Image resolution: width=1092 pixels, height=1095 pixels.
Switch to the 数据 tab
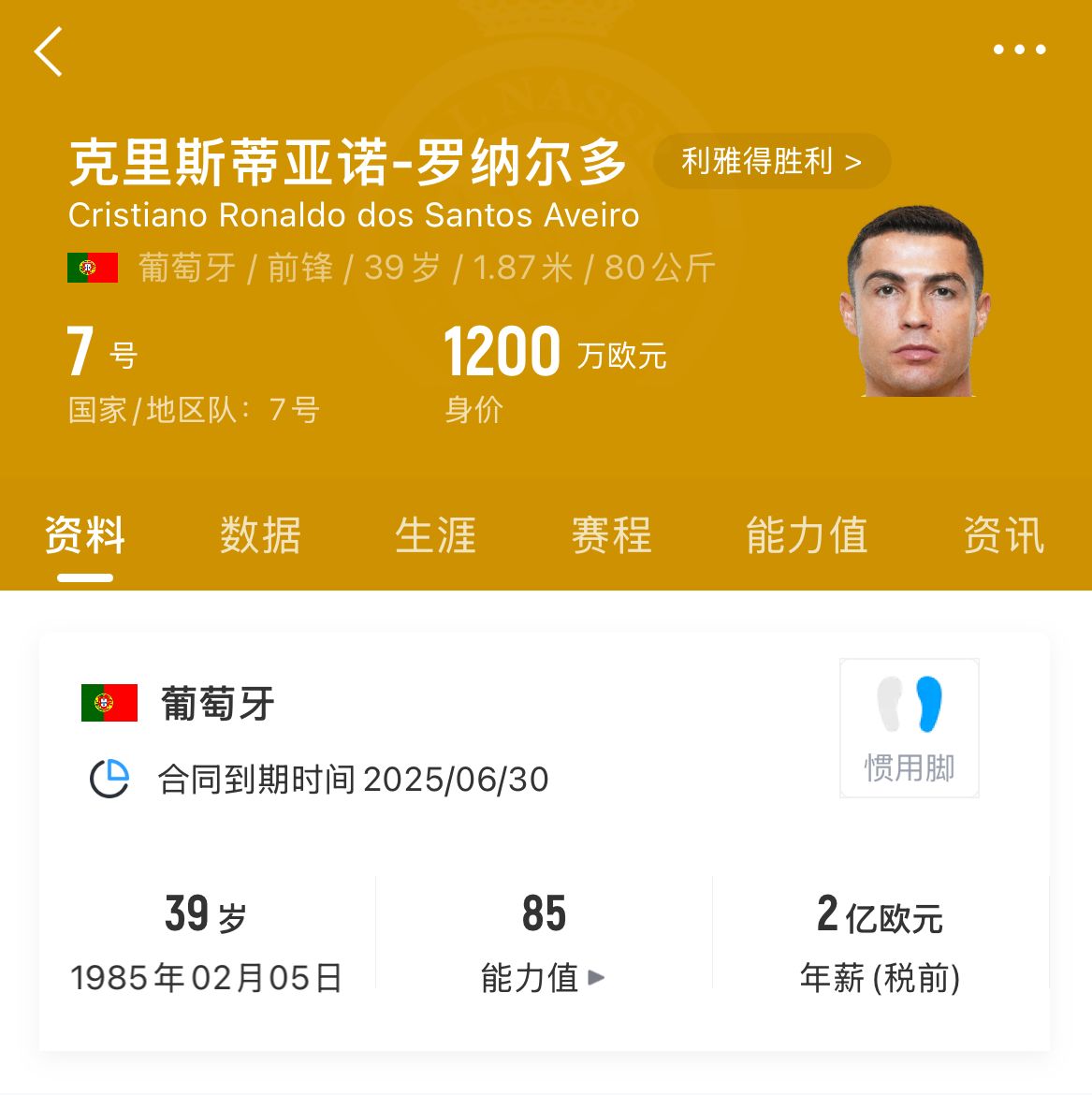[260, 536]
